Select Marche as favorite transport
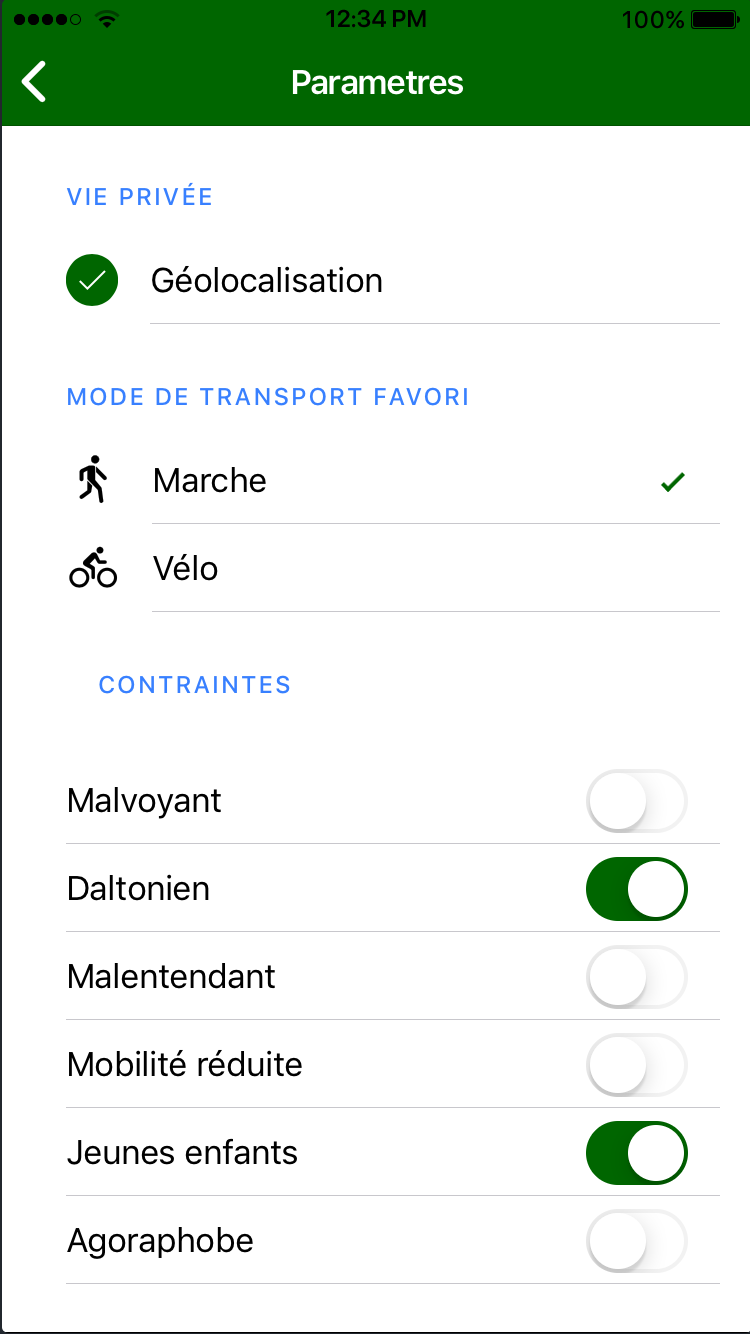 tap(210, 481)
